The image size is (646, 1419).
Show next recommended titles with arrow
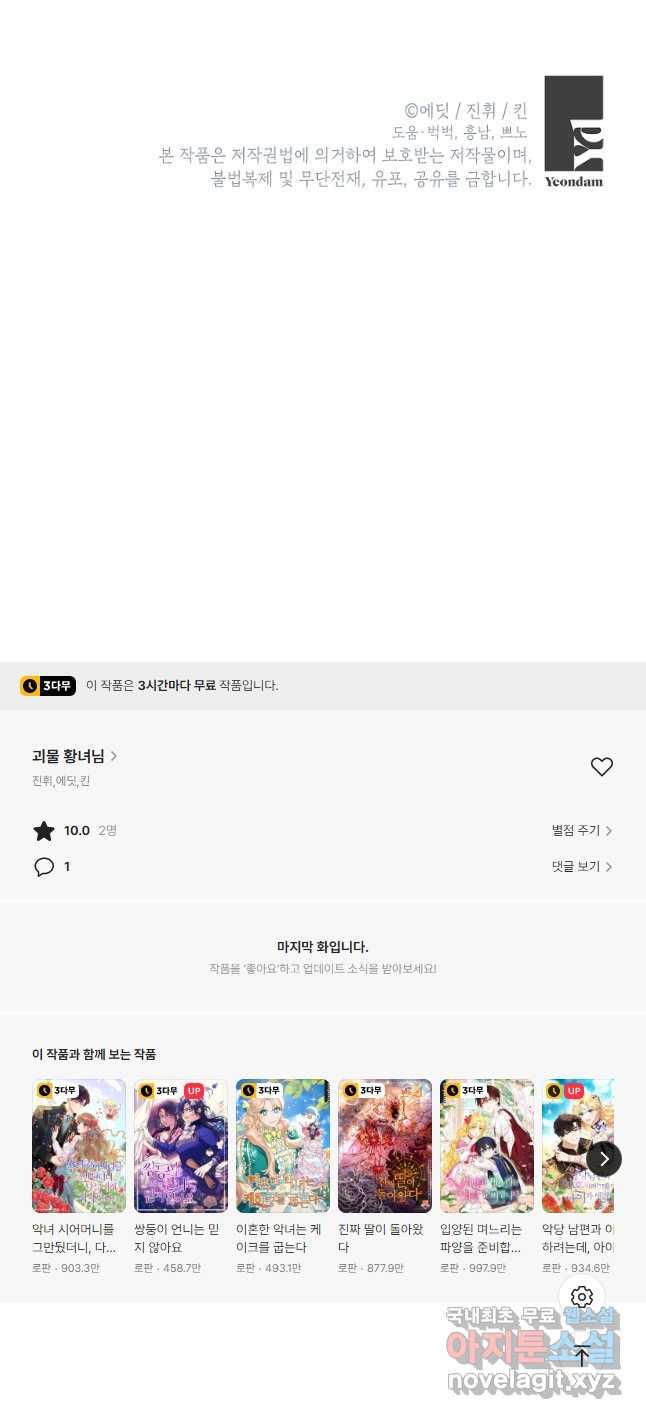click(x=604, y=1159)
